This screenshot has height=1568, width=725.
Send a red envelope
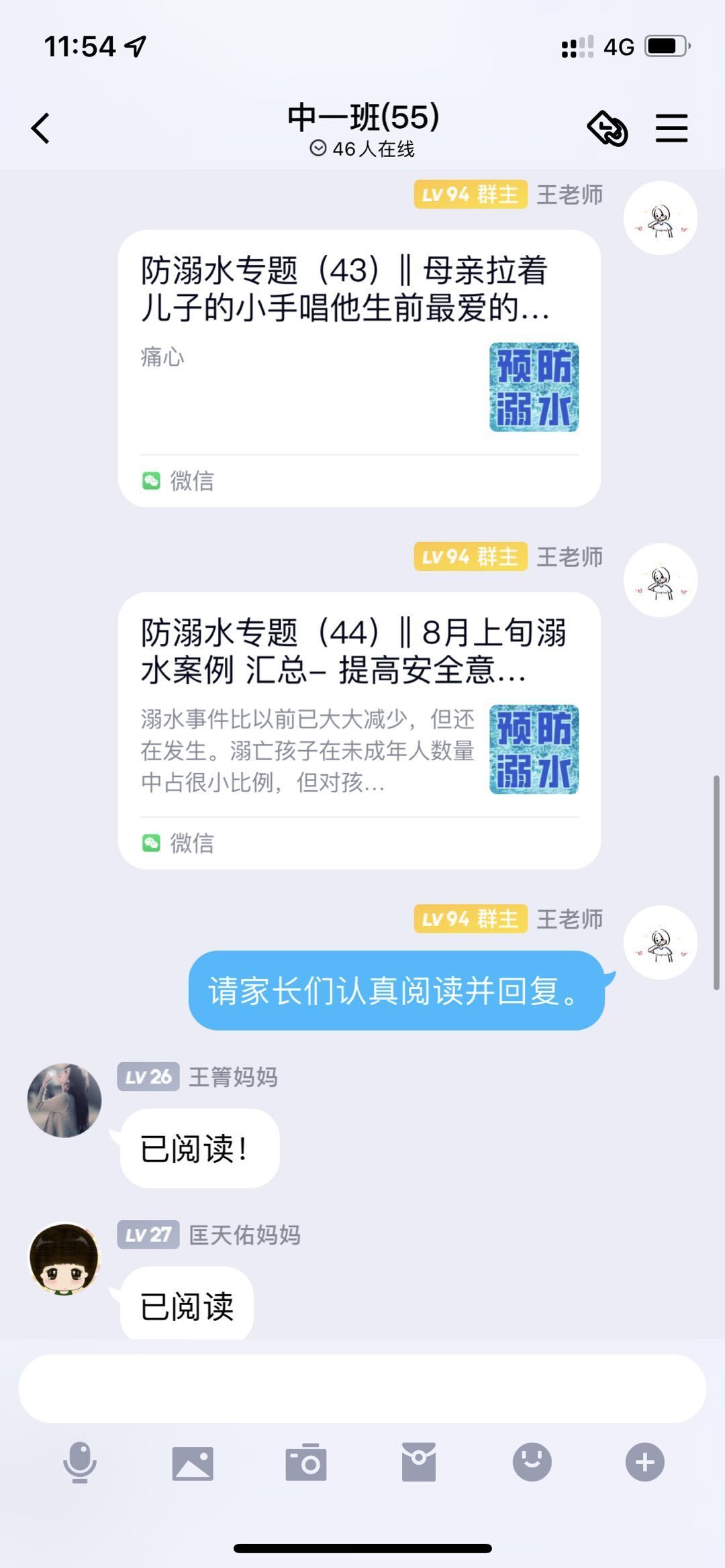(x=419, y=1462)
